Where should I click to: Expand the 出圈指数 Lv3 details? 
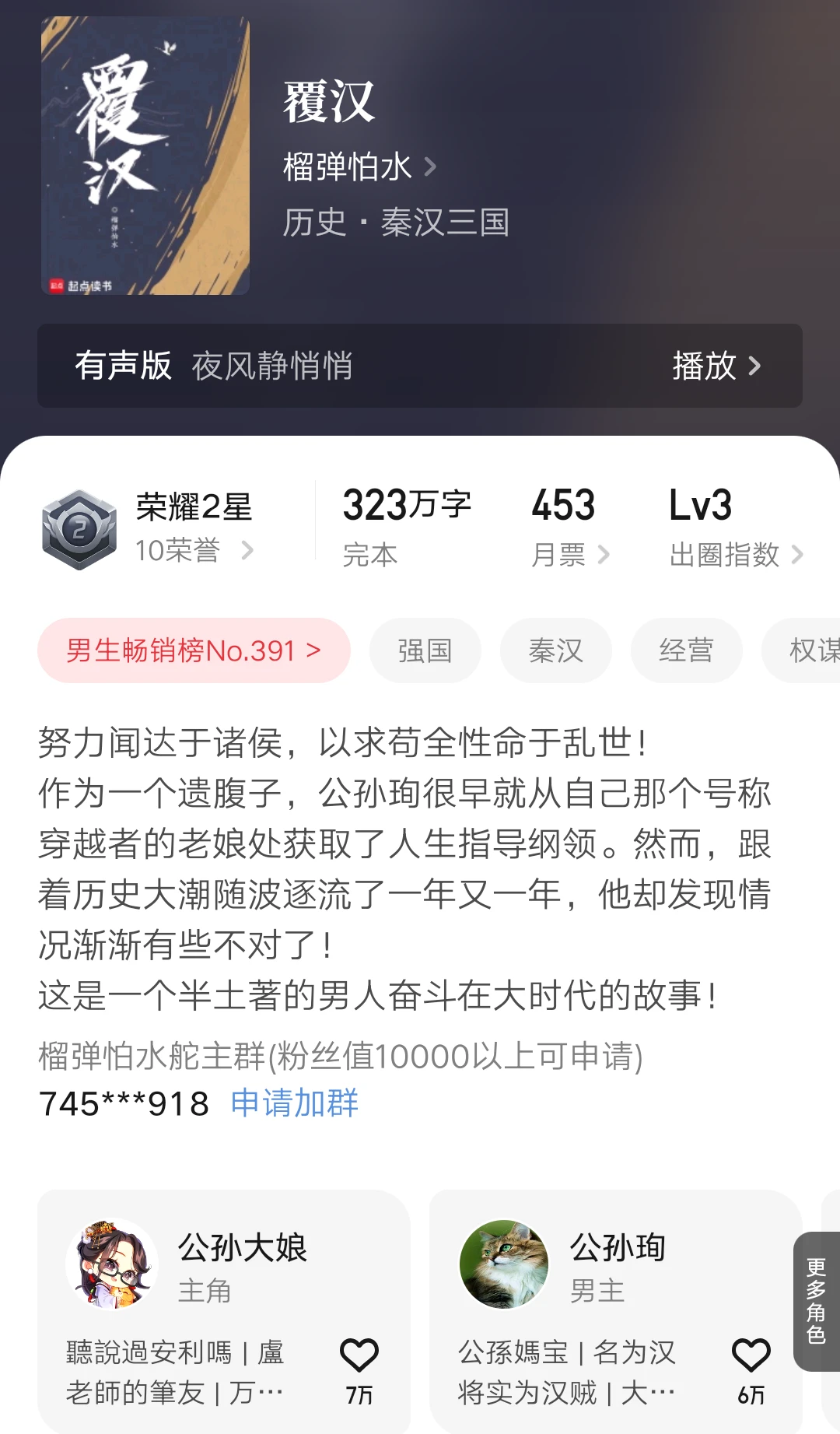pos(796,555)
